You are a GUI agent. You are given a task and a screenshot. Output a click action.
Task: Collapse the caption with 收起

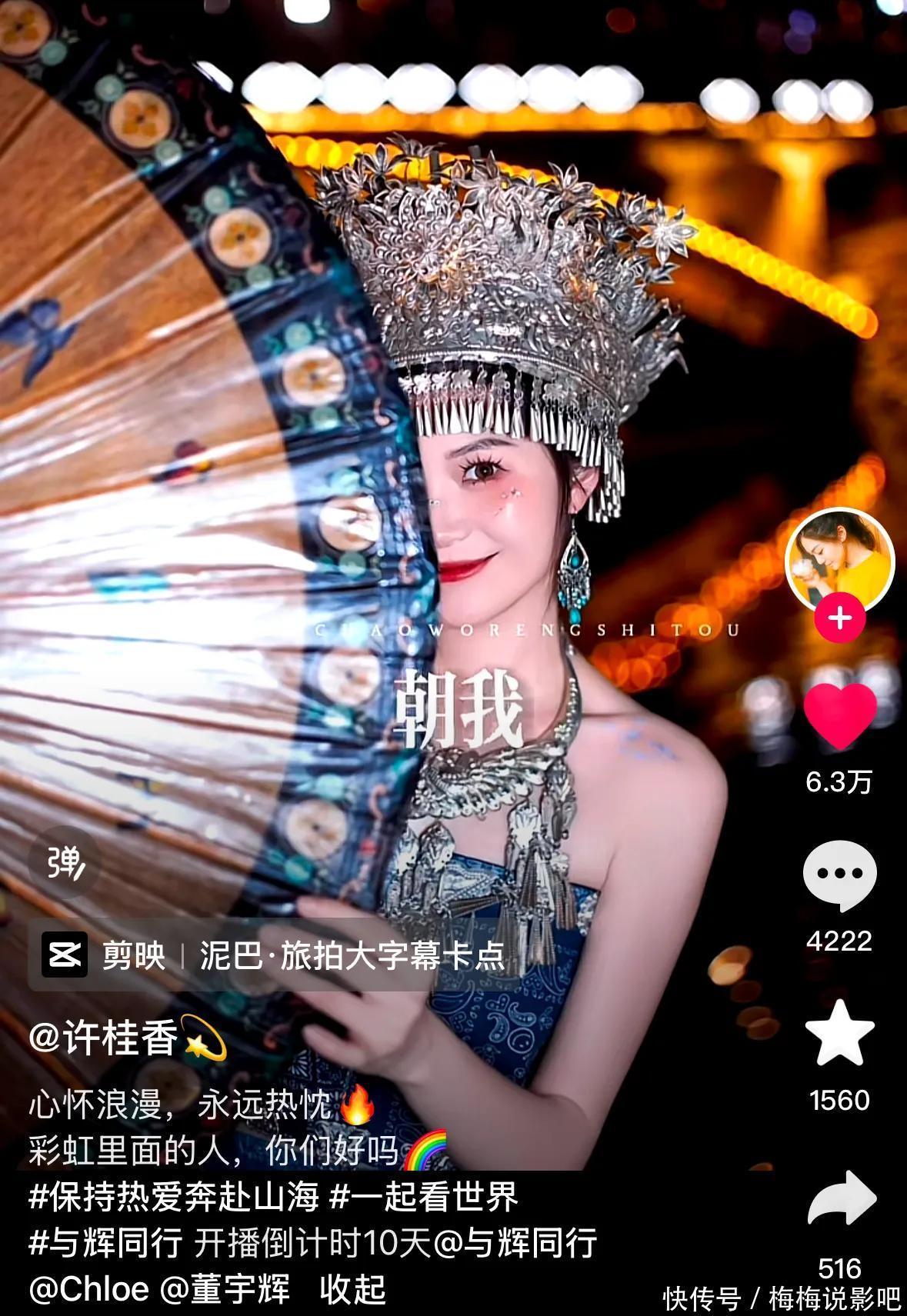(x=353, y=1290)
